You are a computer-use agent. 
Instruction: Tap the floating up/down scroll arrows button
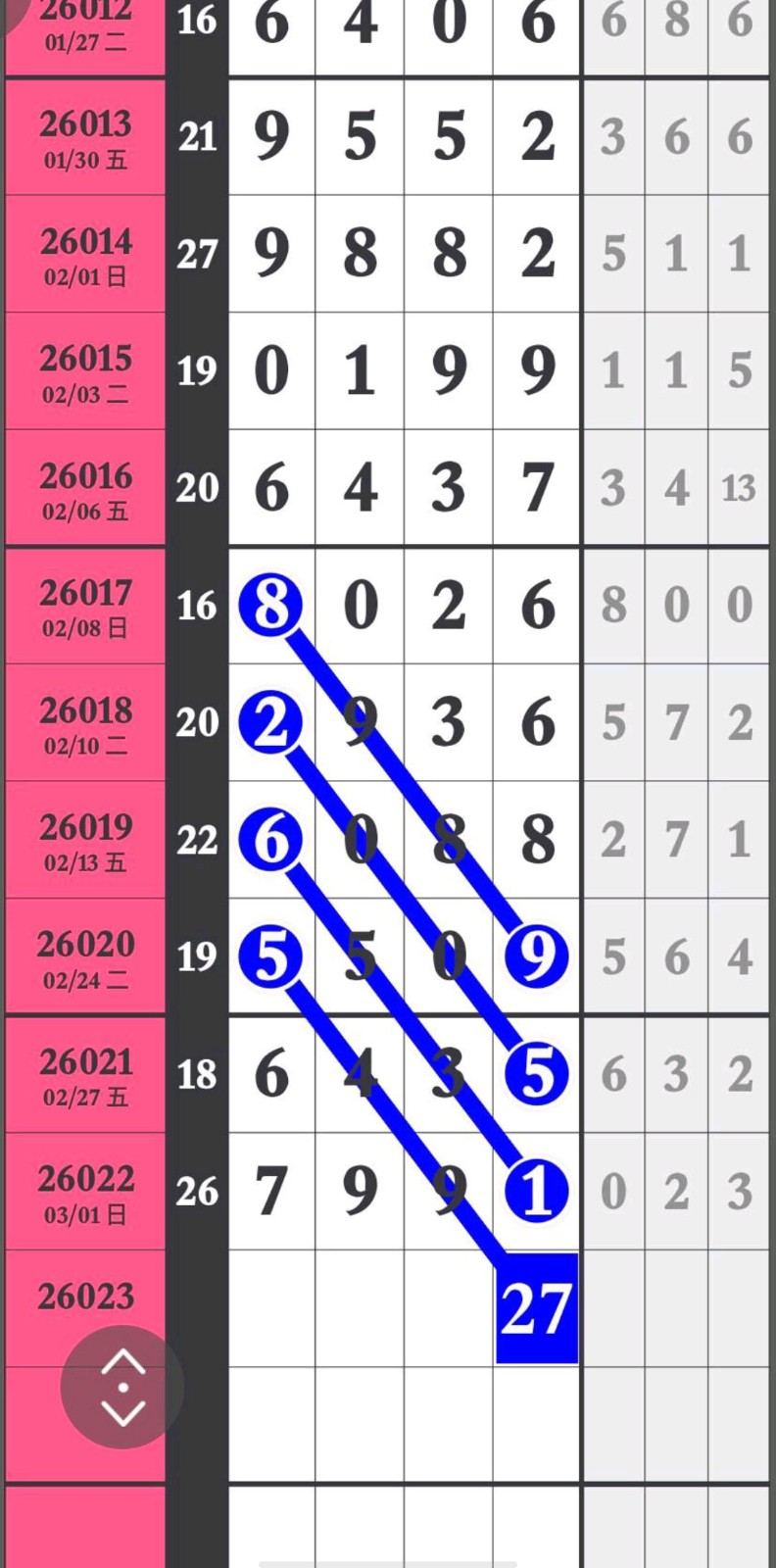click(122, 1387)
